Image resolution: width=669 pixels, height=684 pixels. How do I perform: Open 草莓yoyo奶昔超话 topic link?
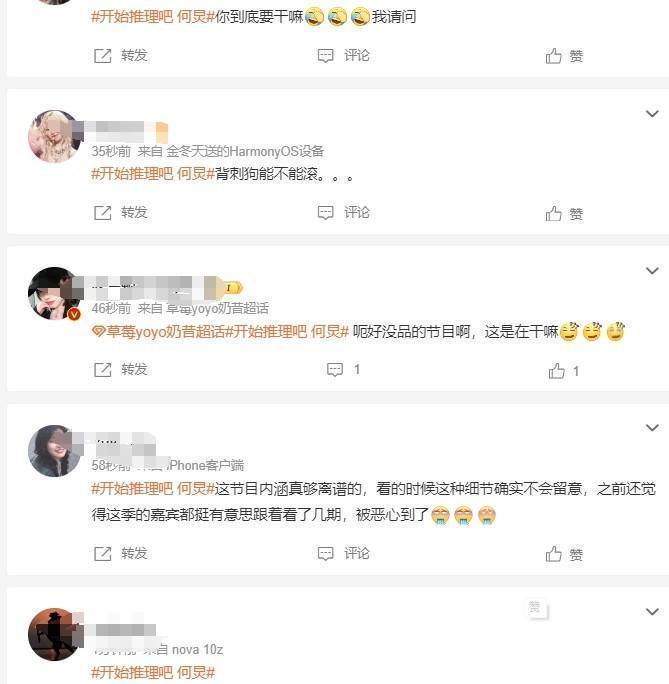pyautogui.click(x=157, y=332)
